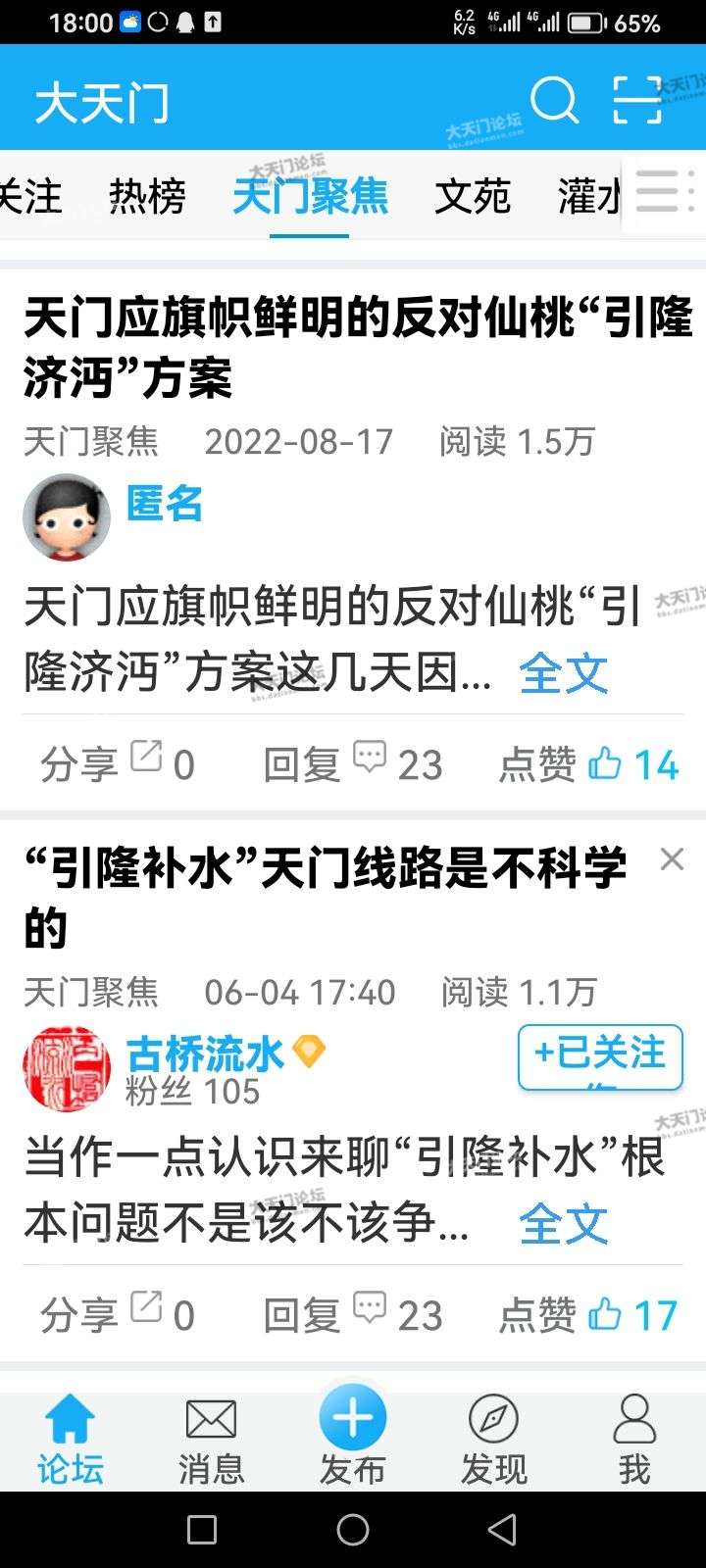The height and width of the screenshot is (1568, 706).
Task: Switch to the 热榜 tab
Action: [147, 197]
